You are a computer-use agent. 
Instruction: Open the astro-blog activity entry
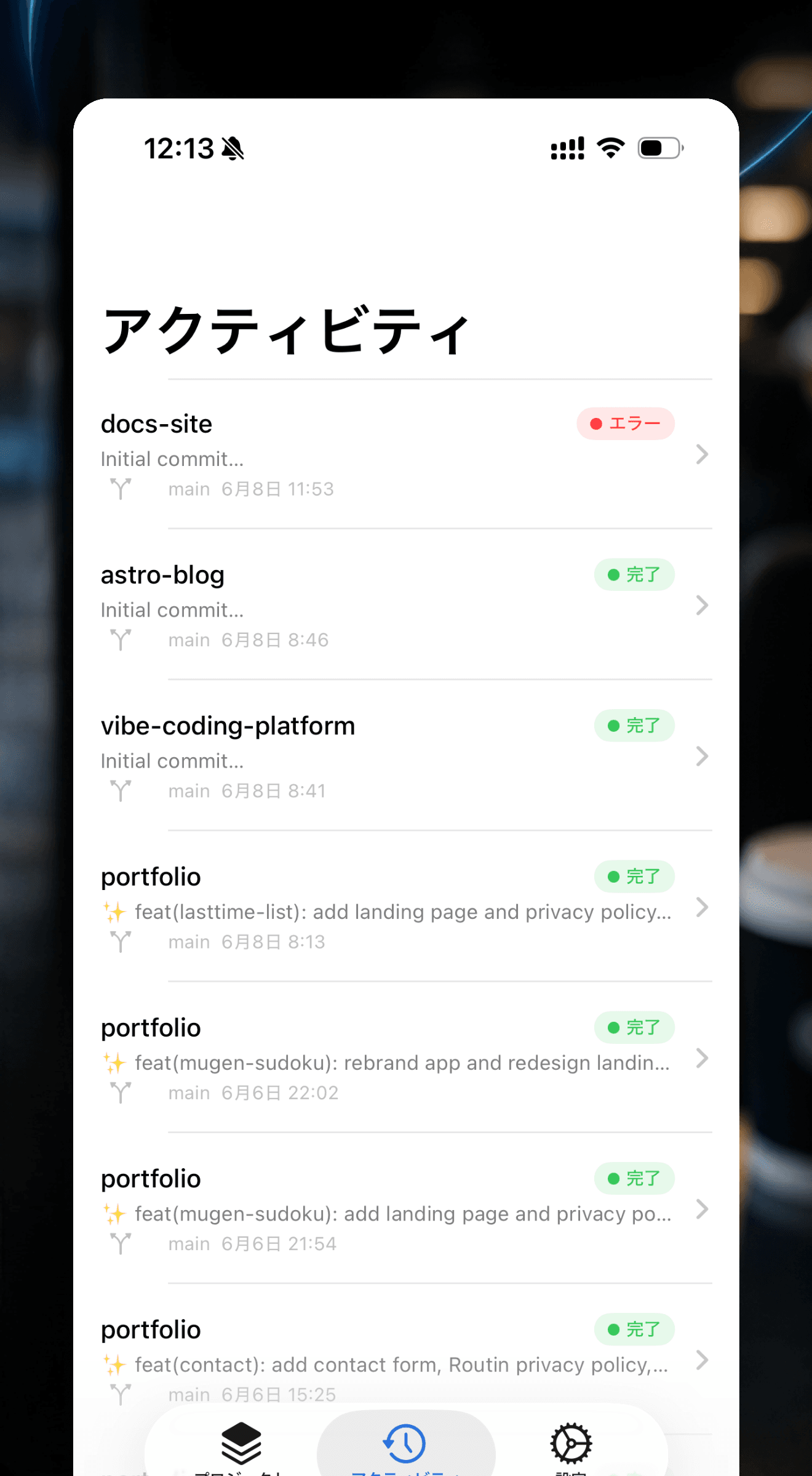pos(406,604)
